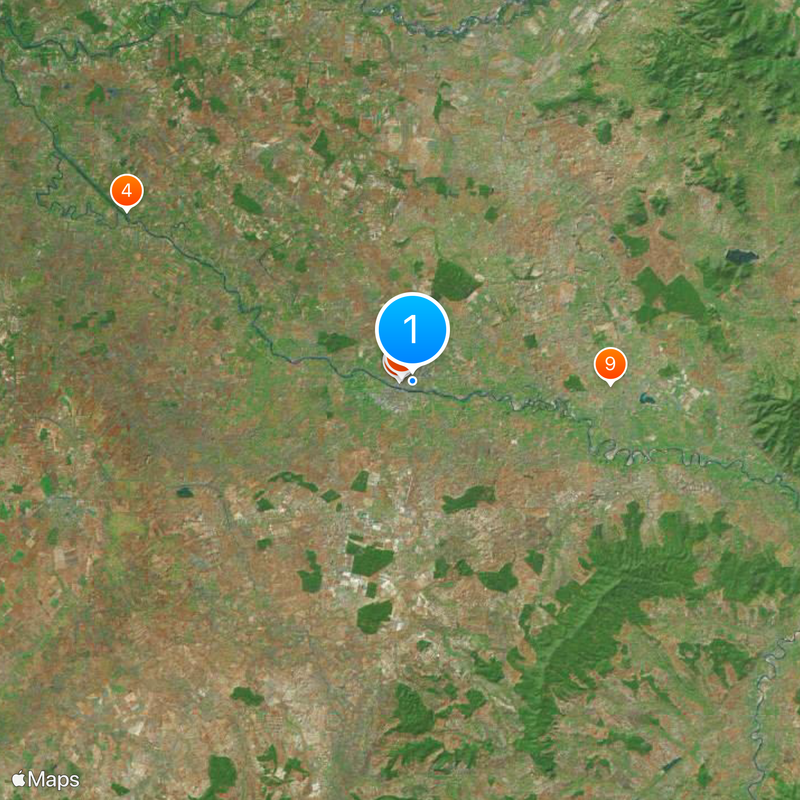Select the large blue pin numbered 1
This screenshot has width=800, height=800.
(412, 329)
